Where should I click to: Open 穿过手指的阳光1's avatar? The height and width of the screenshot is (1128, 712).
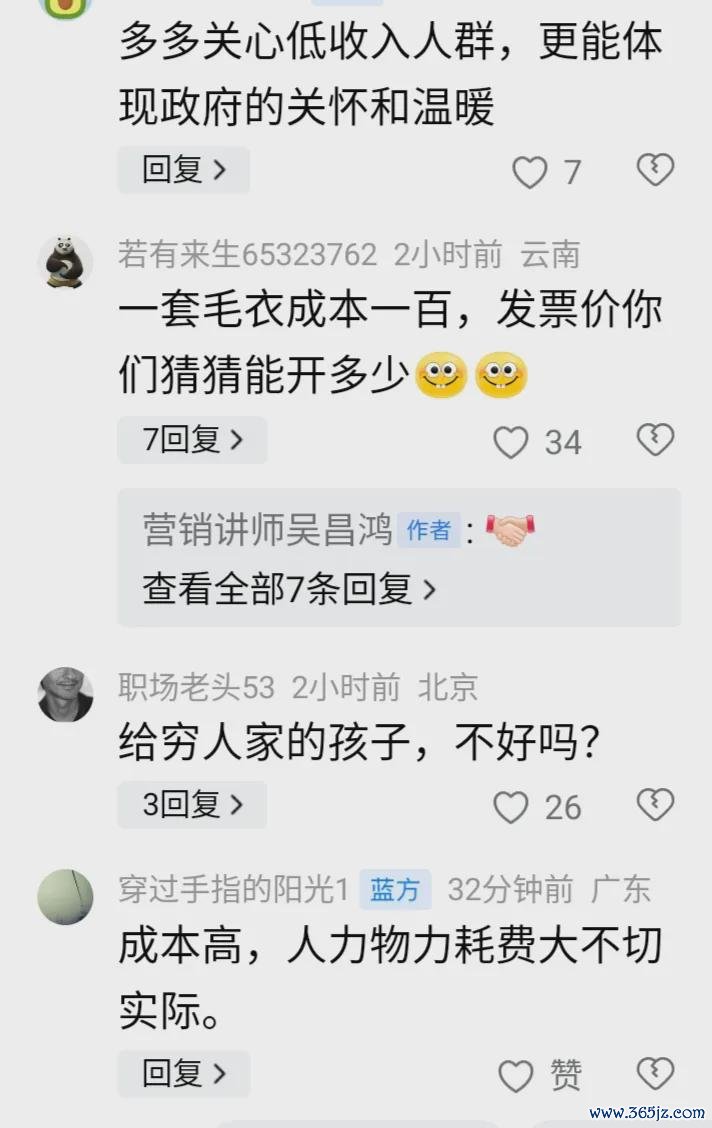click(66, 896)
